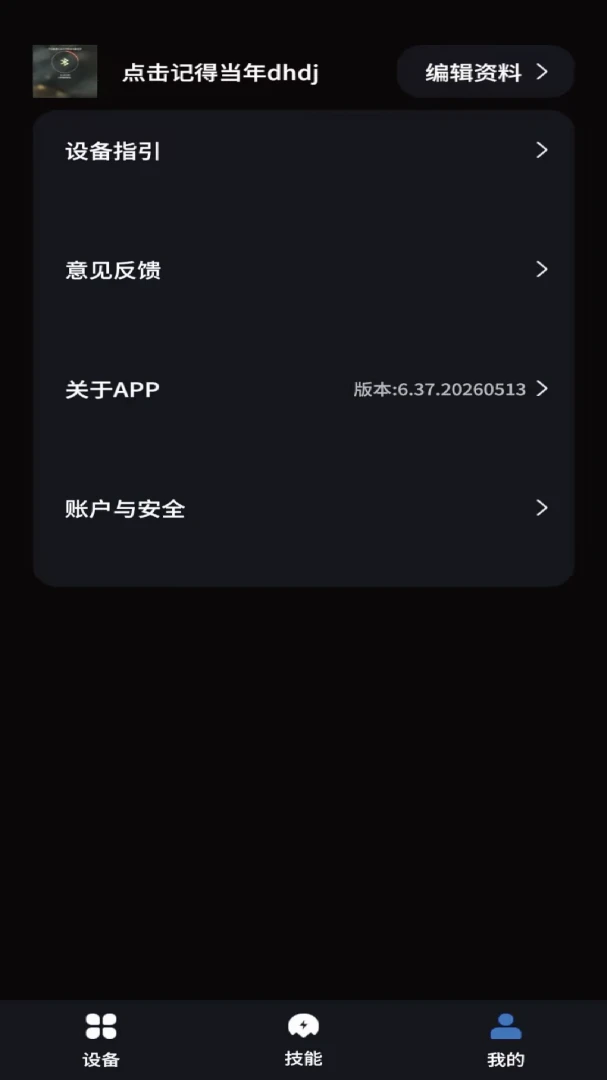Open 关于APP version info

click(304, 389)
